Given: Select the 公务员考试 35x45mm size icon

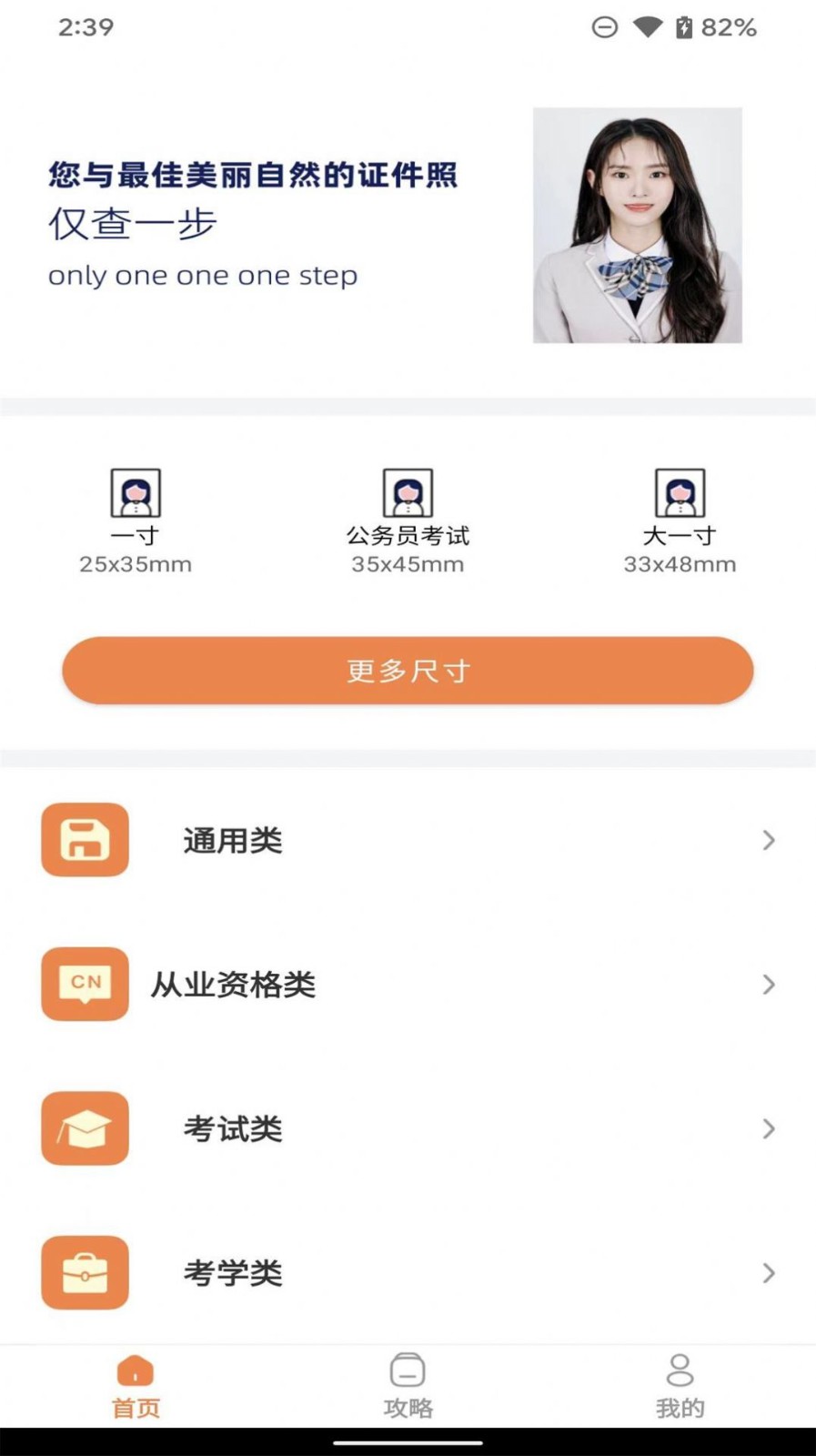Looking at the screenshot, I should point(408,492).
